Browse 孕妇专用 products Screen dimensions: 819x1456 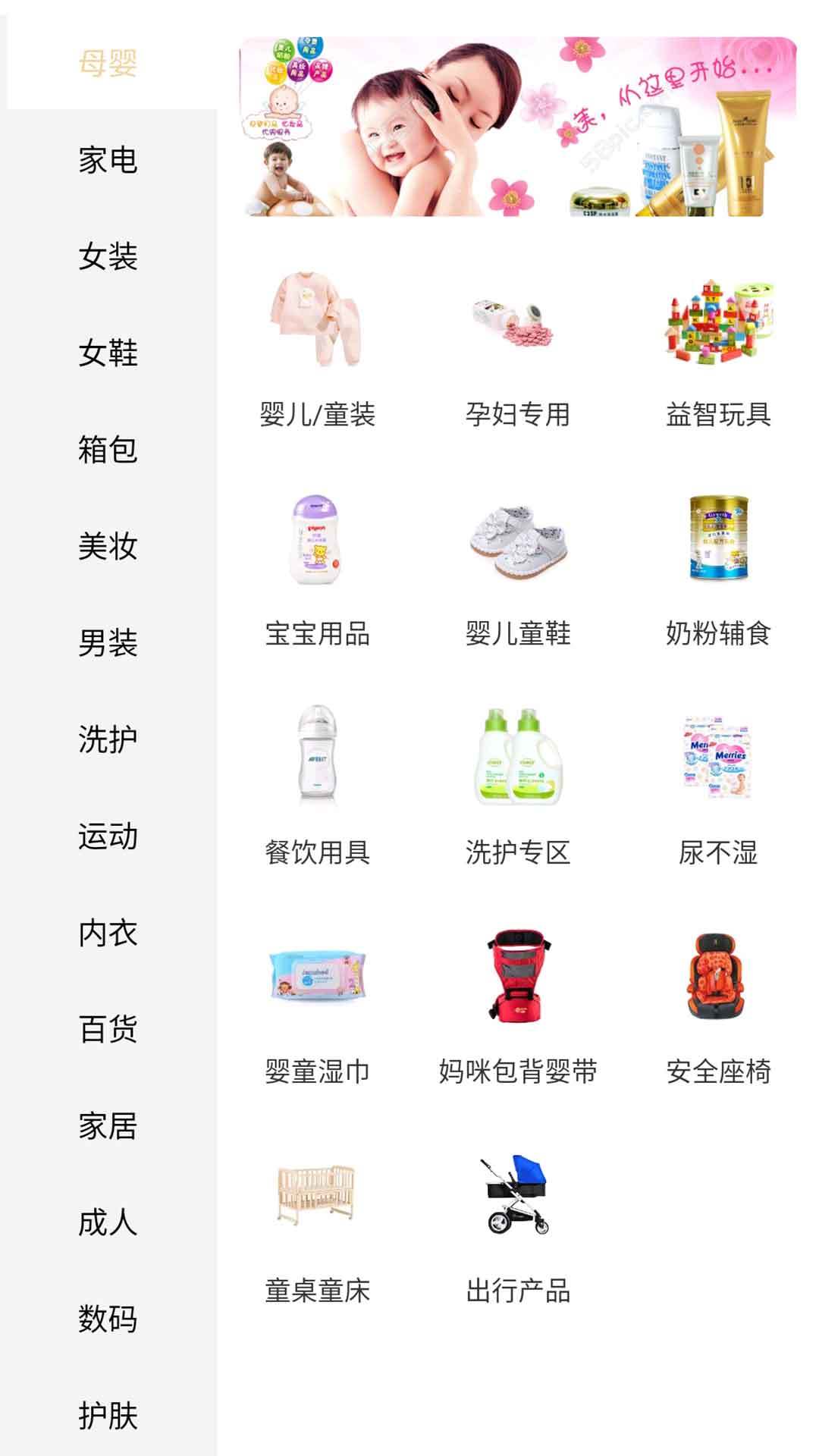coord(517,349)
